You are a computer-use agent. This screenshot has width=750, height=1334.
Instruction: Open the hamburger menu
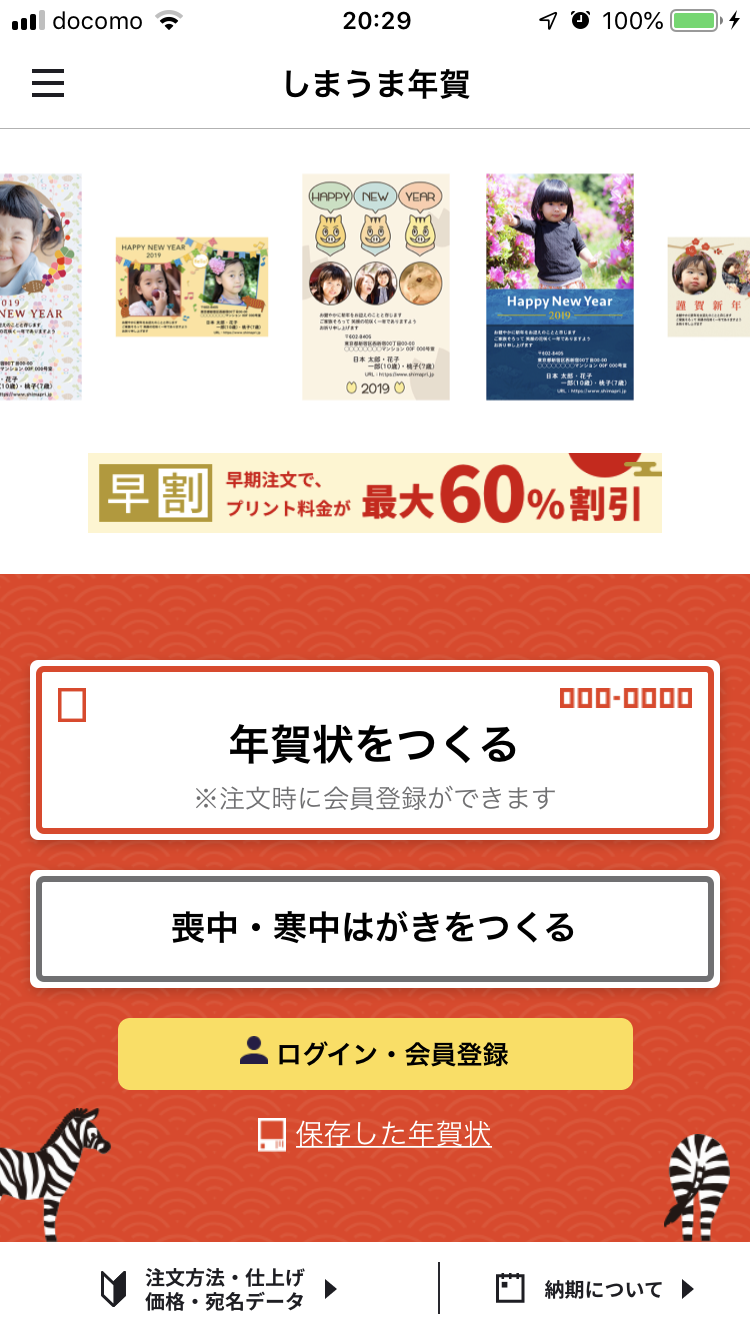[x=48, y=83]
